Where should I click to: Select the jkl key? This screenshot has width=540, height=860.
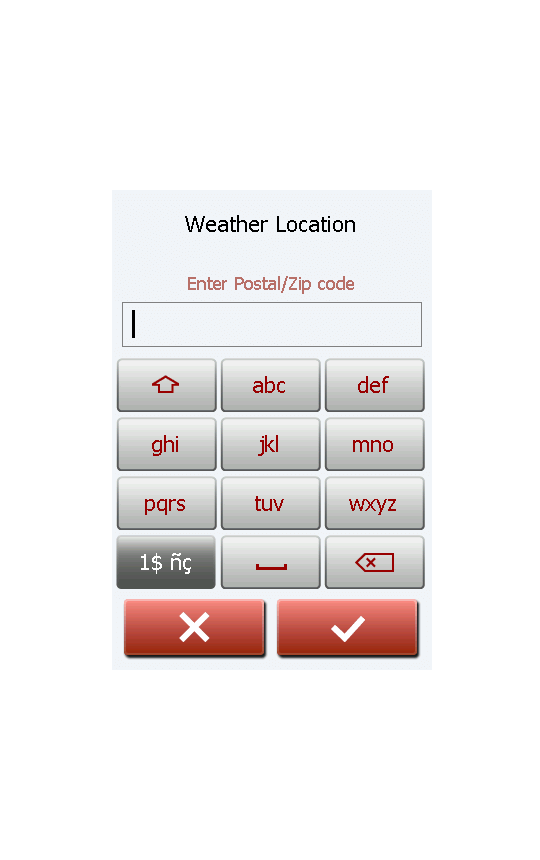pos(270,444)
